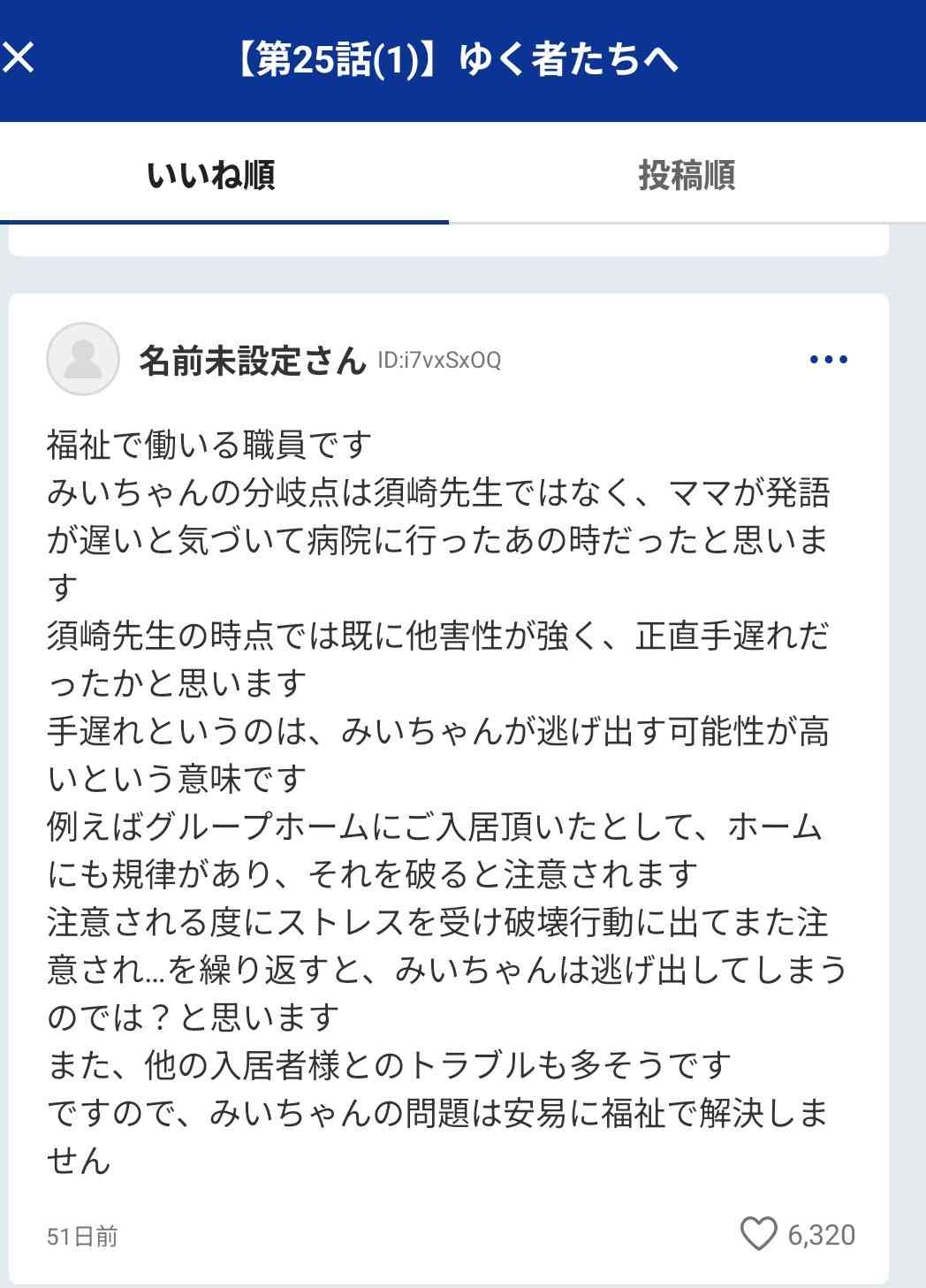Switch to the 投稿順 tab
This screenshot has height=1288, width=926.
(687, 175)
